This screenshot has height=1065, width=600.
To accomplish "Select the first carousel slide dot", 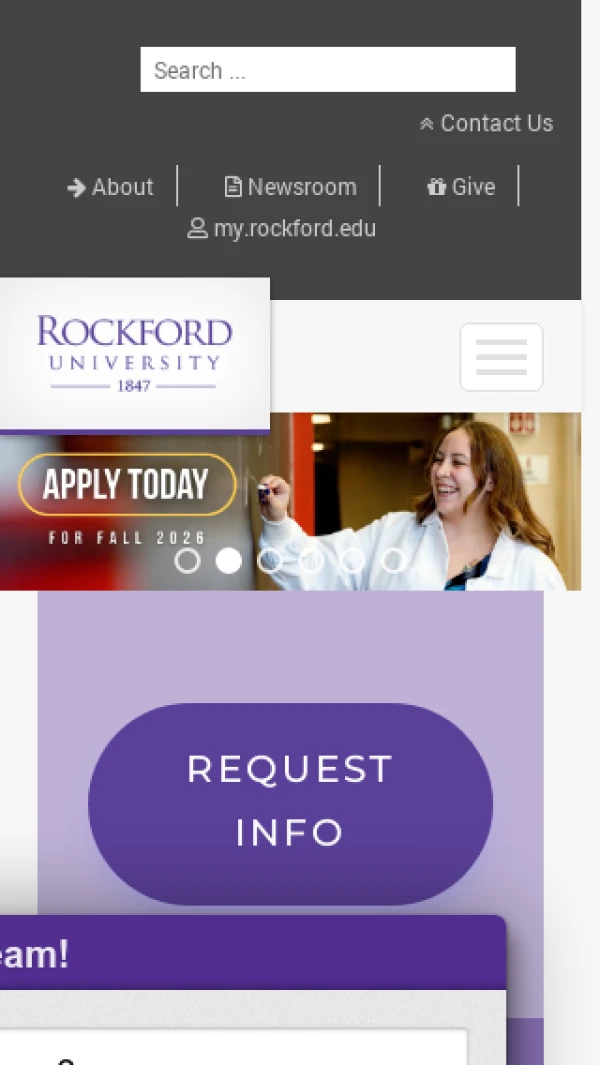I will [187, 561].
